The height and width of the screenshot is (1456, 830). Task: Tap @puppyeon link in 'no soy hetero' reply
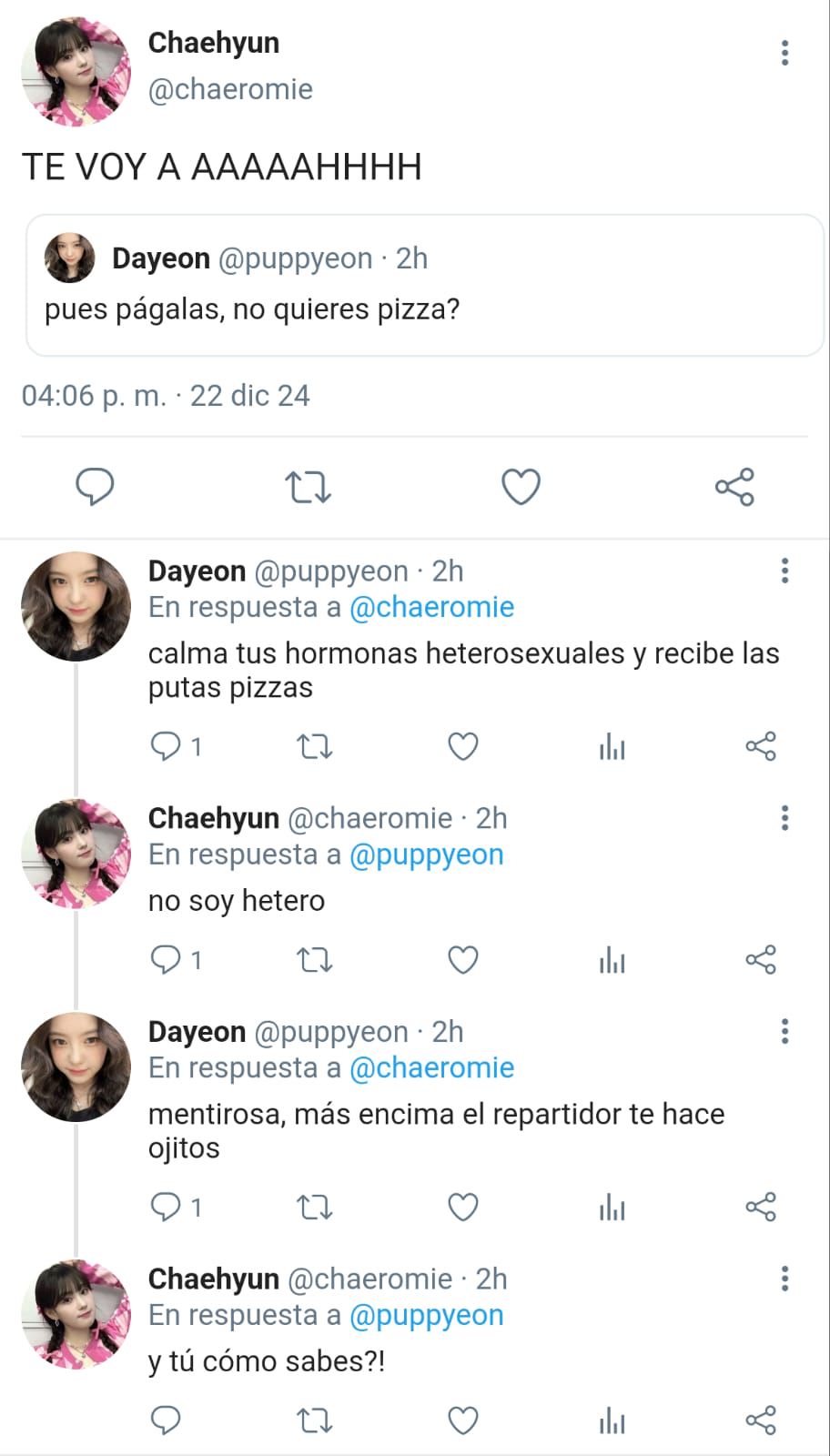[x=426, y=854]
